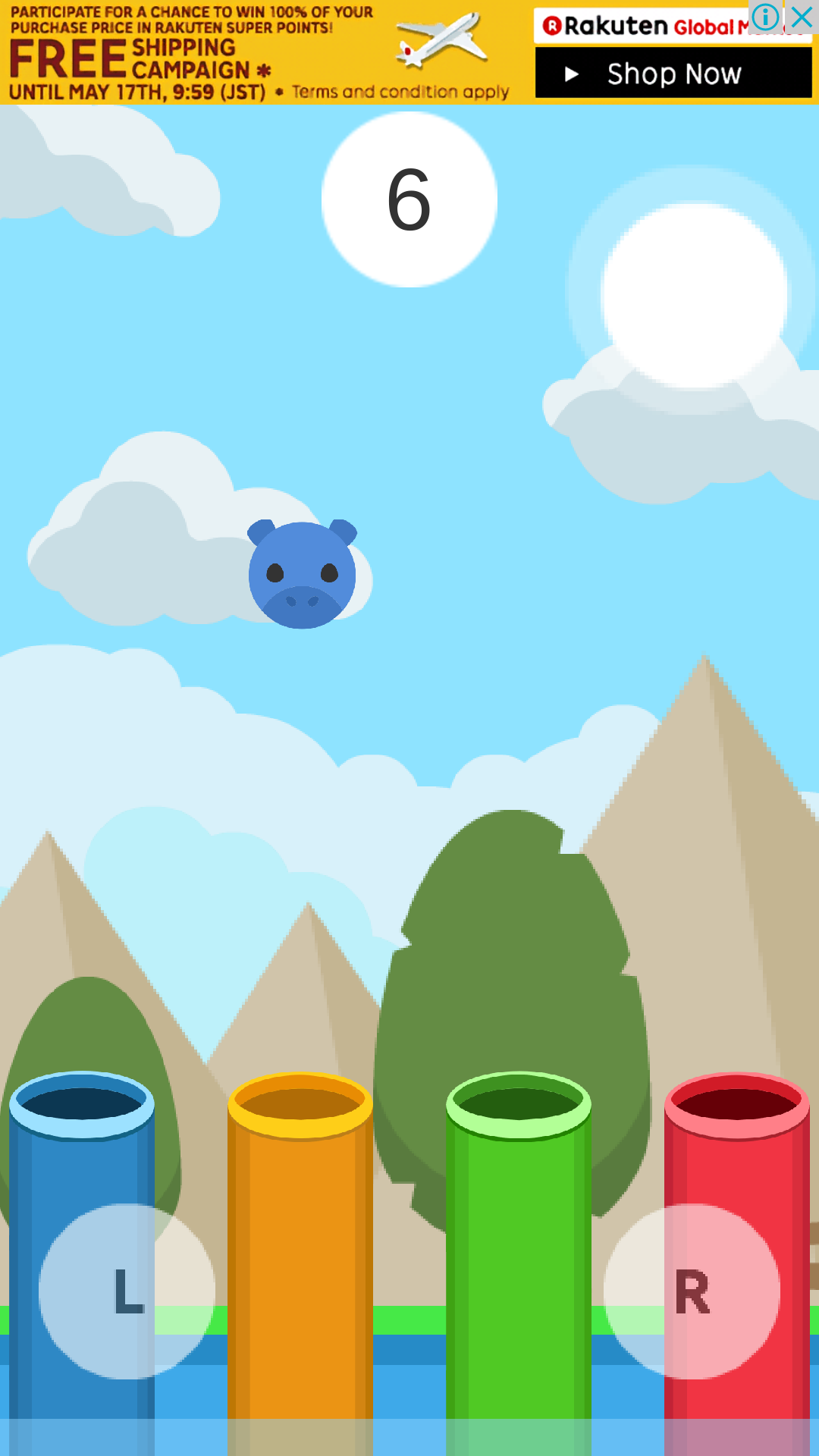Tap the R move-right button

[x=692, y=1291]
